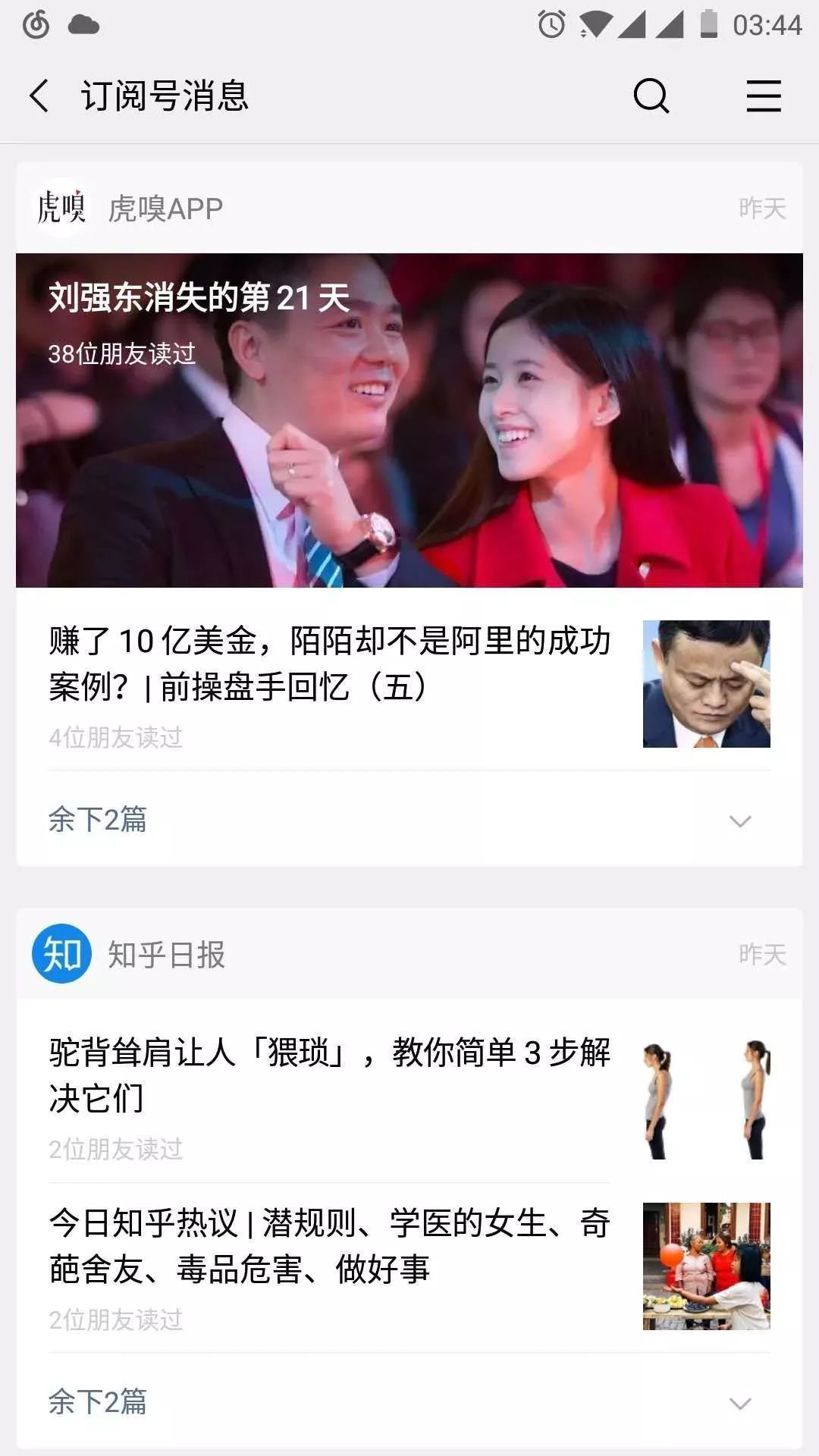The image size is (819, 1456).
Task: Open the 知乎日报 account header
Action: [165, 955]
